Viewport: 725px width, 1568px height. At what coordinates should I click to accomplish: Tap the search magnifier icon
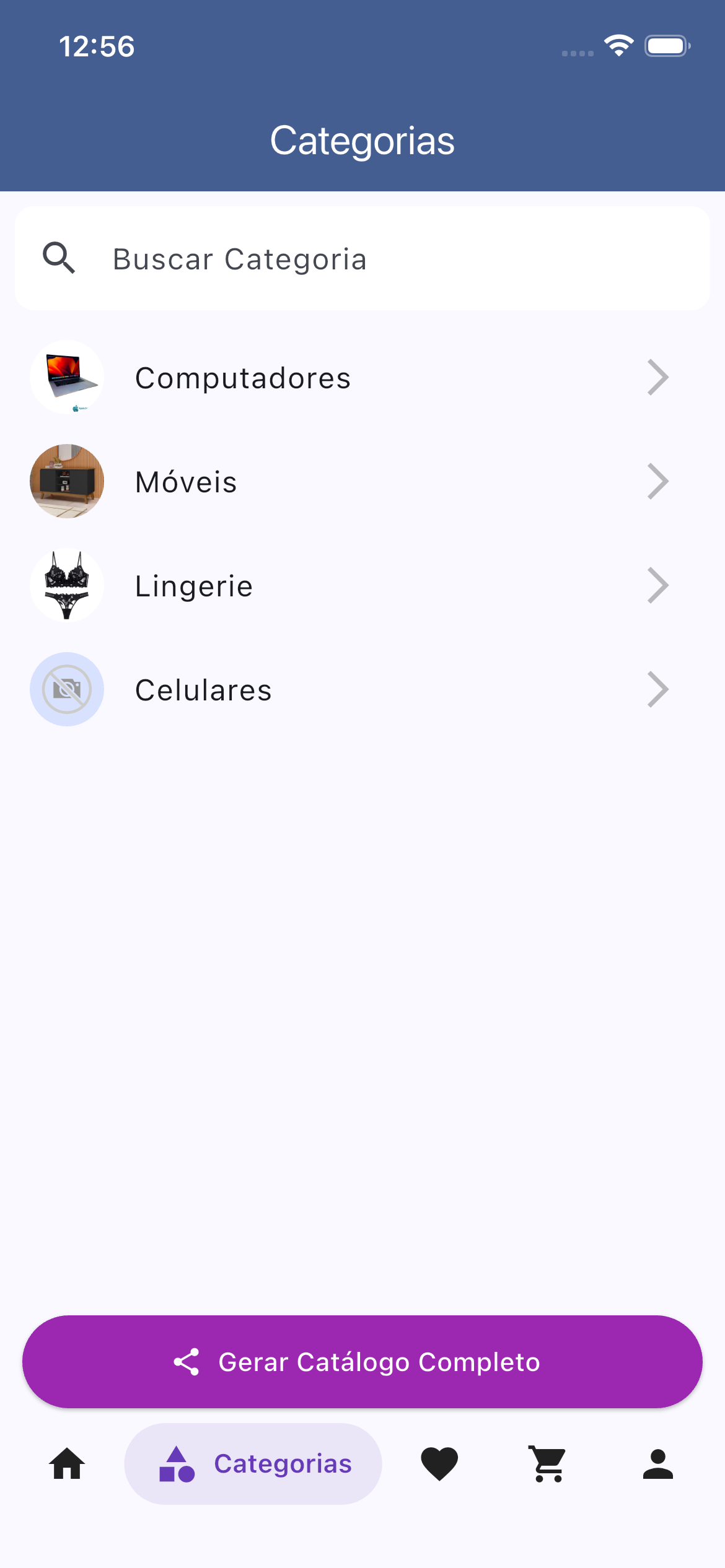point(59,258)
